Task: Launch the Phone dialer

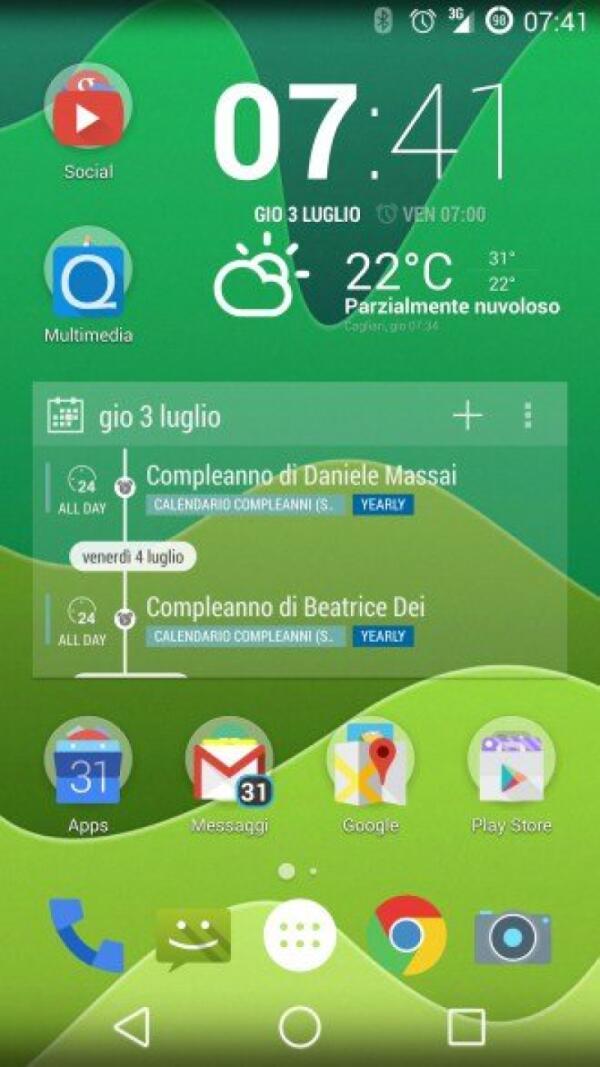Action: pyautogui.click(x=86, y=935)
